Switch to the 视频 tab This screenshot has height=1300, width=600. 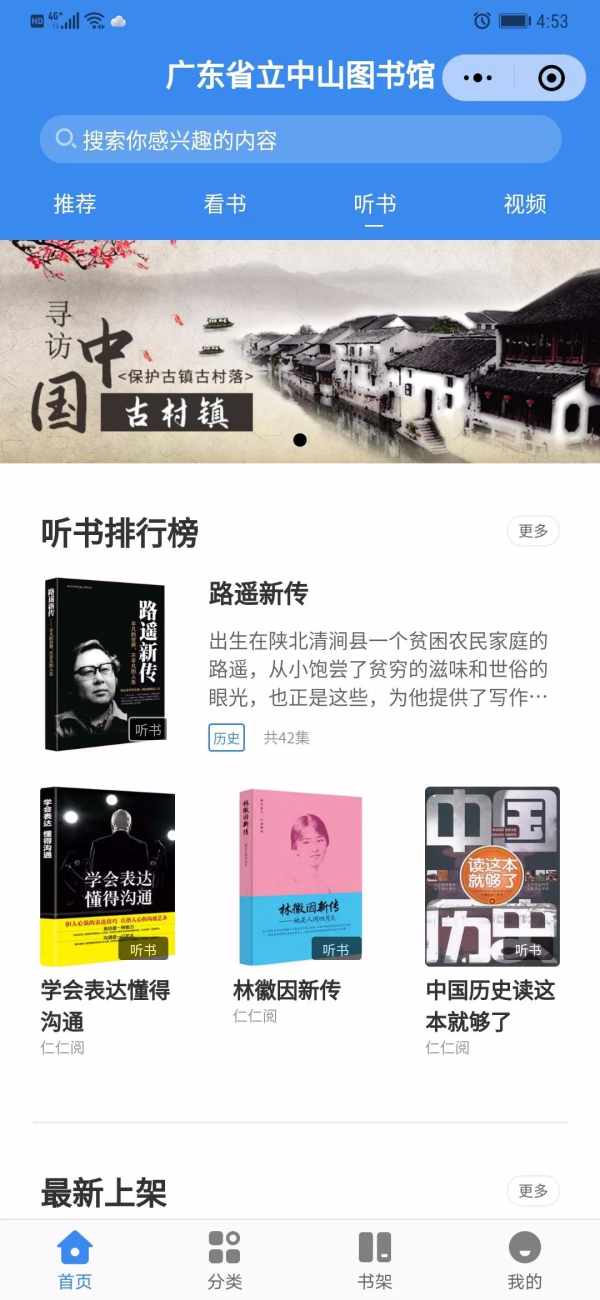(525, 204)
